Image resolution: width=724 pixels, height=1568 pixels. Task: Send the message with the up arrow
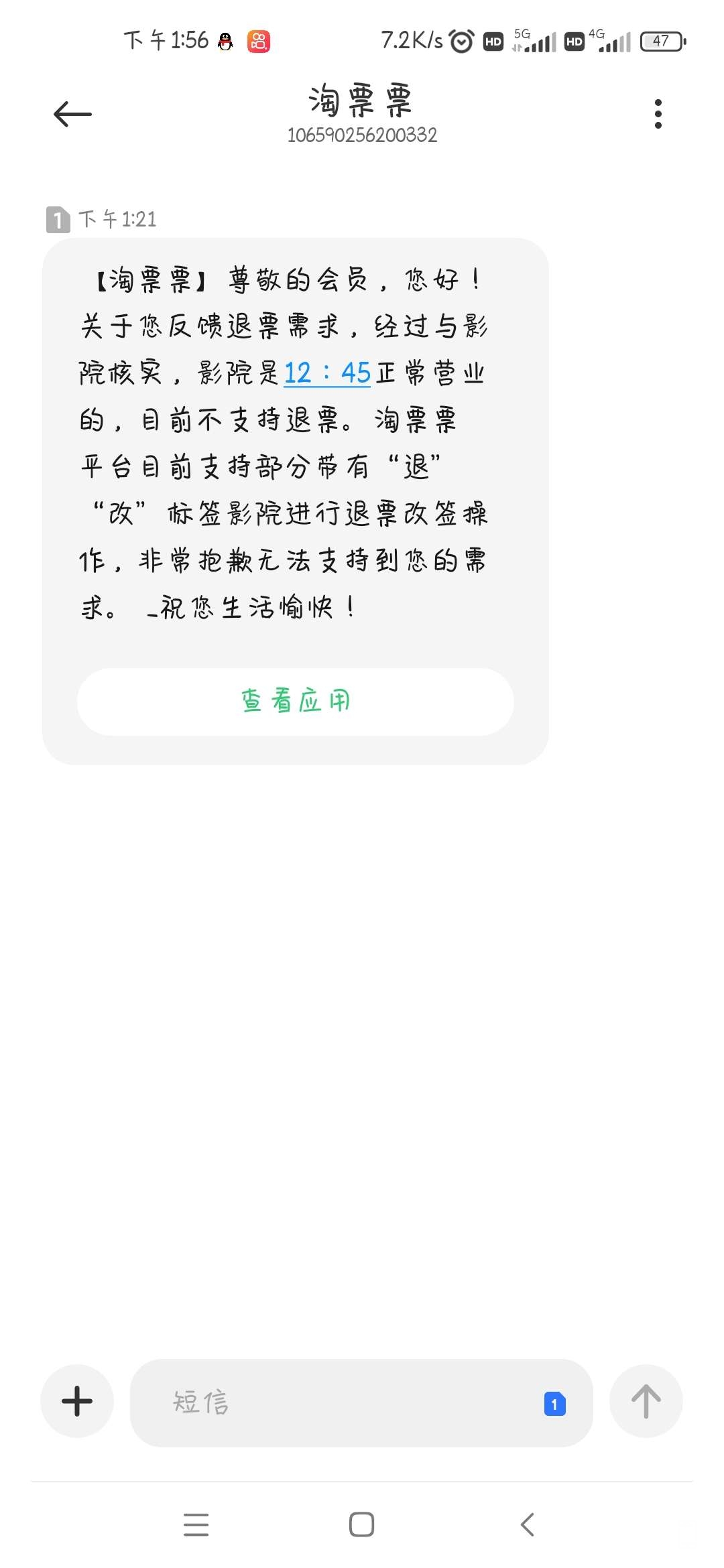[x=646, y=1401]
